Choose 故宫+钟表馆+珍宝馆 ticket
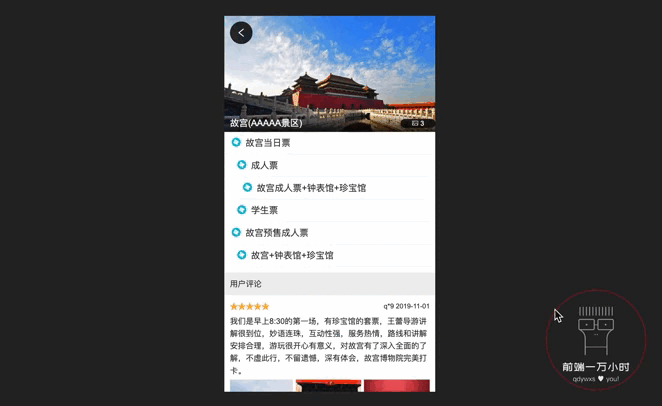This screenshot has height=406, width=662. pos(291,255)
